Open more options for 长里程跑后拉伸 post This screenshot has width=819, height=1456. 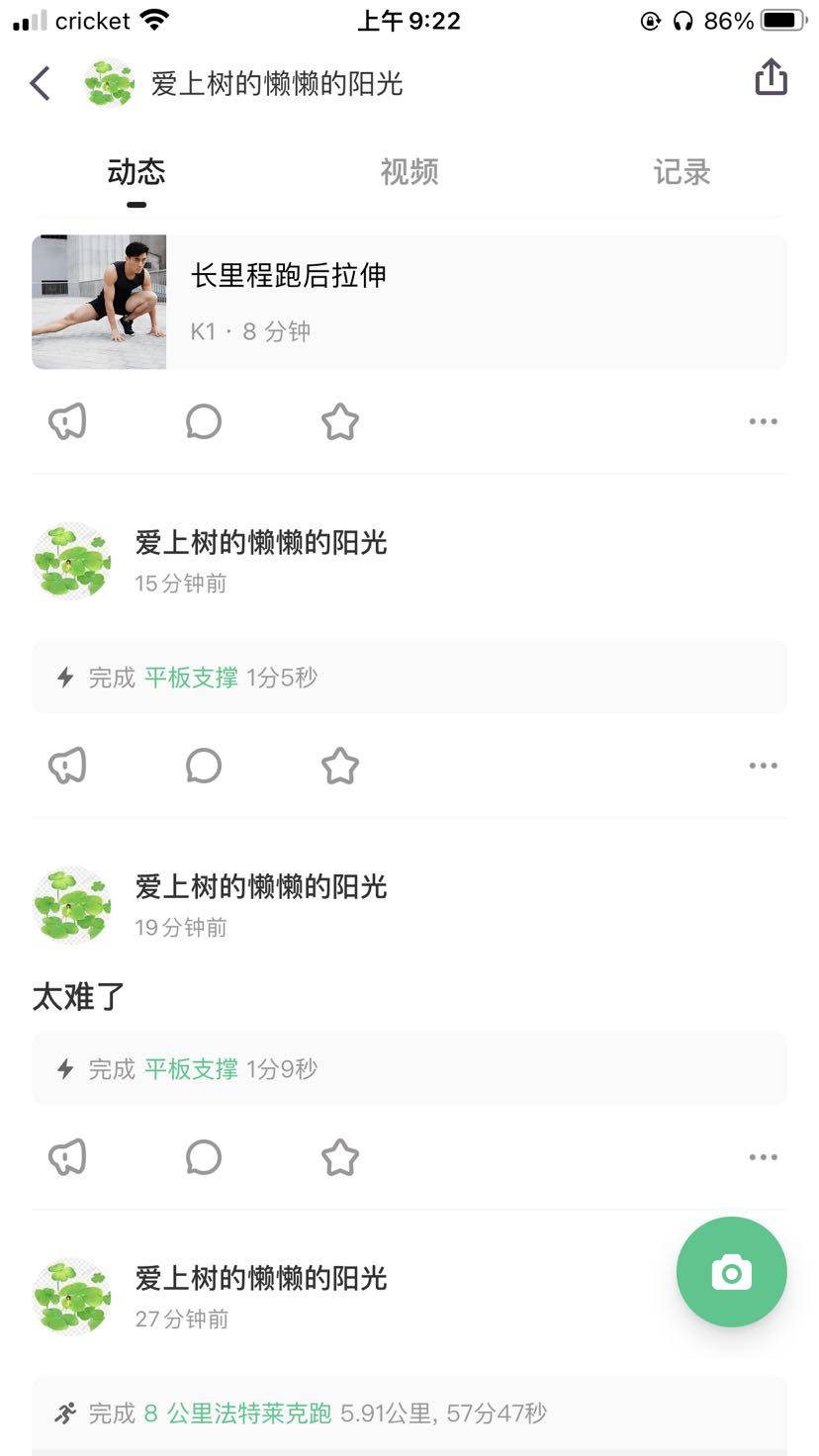point(763,421)
